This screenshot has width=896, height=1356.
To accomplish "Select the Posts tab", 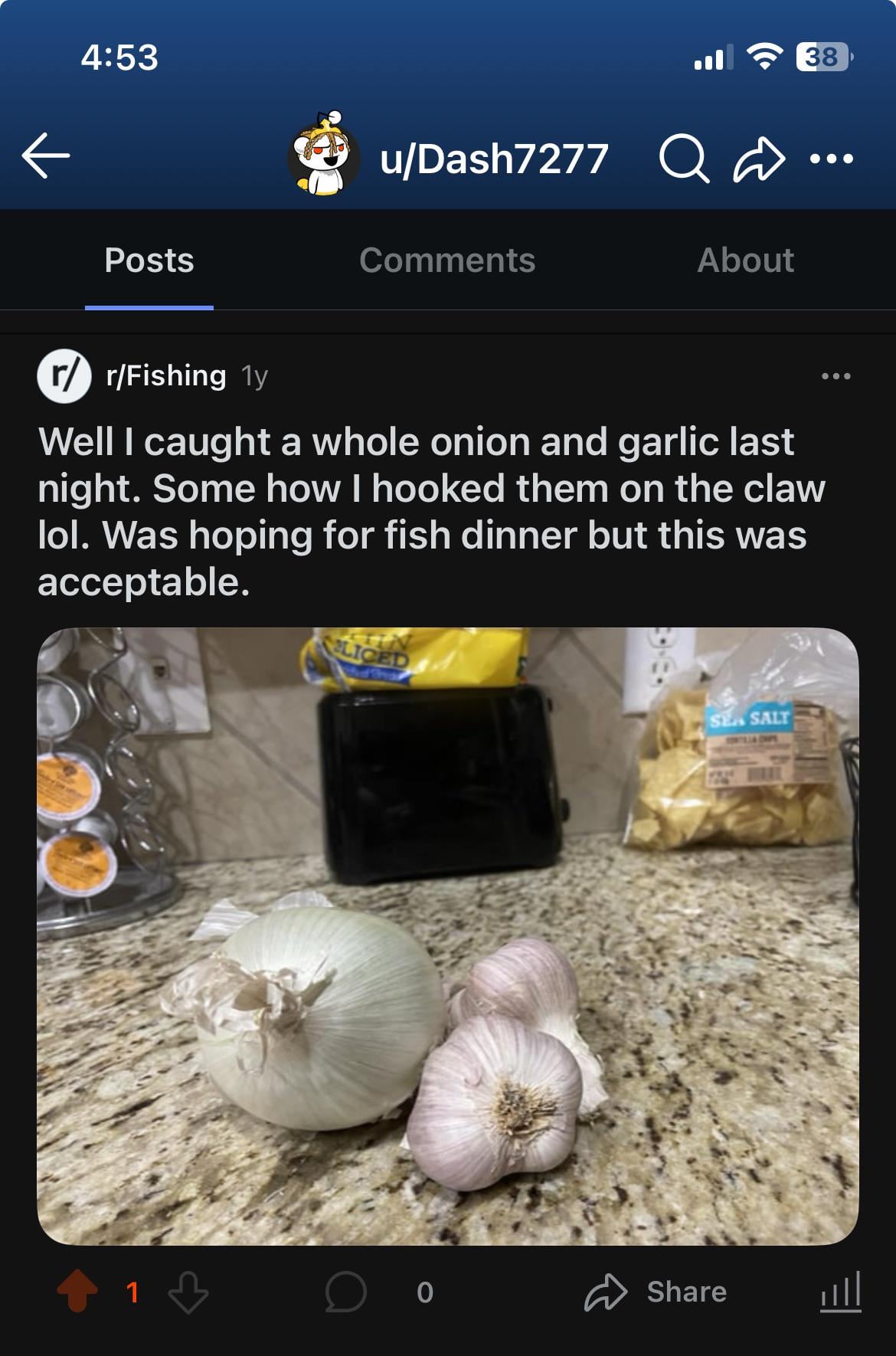I will tap(149, 260).
